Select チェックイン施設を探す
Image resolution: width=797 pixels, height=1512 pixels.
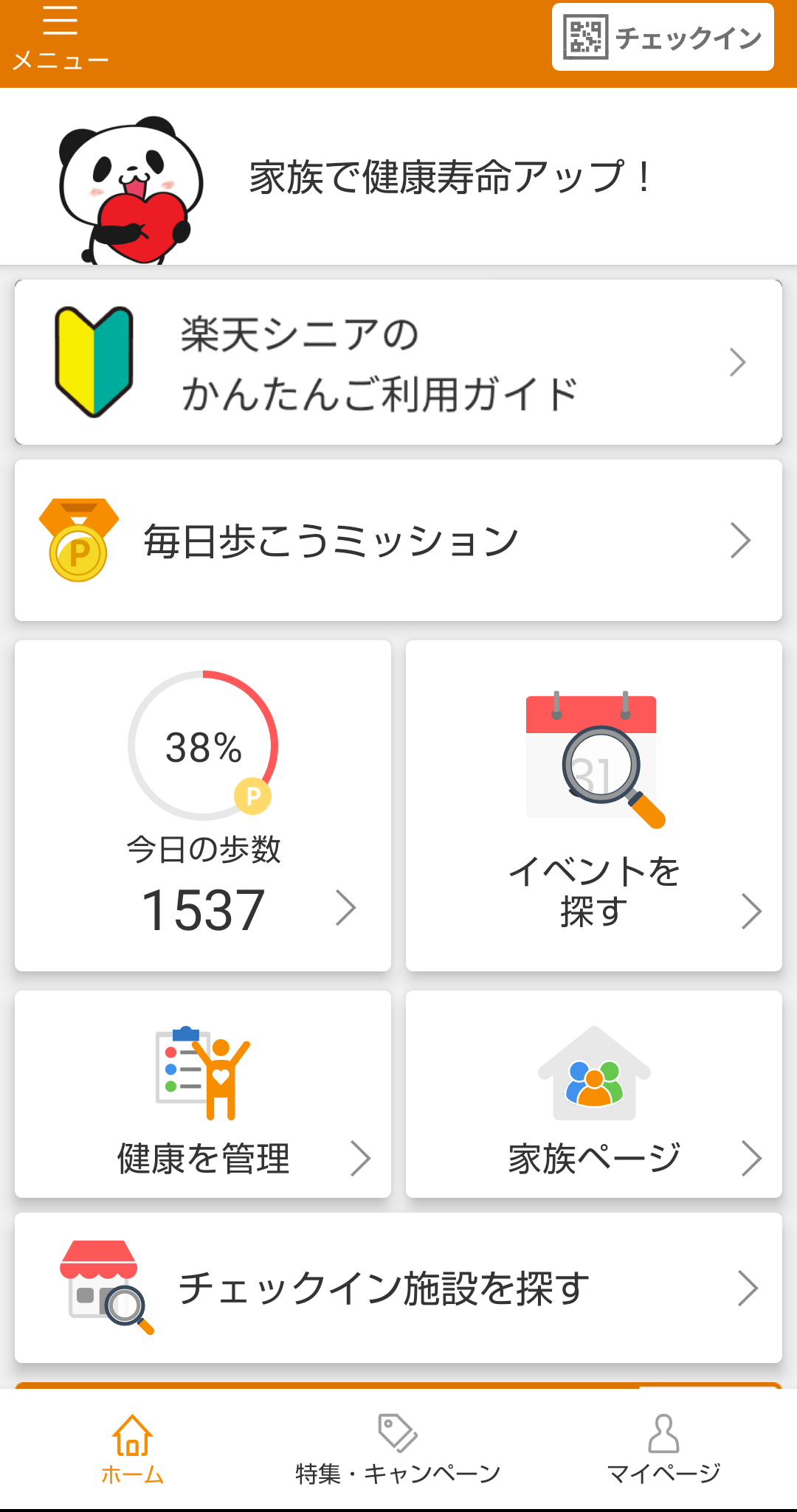coord(398,1288)
